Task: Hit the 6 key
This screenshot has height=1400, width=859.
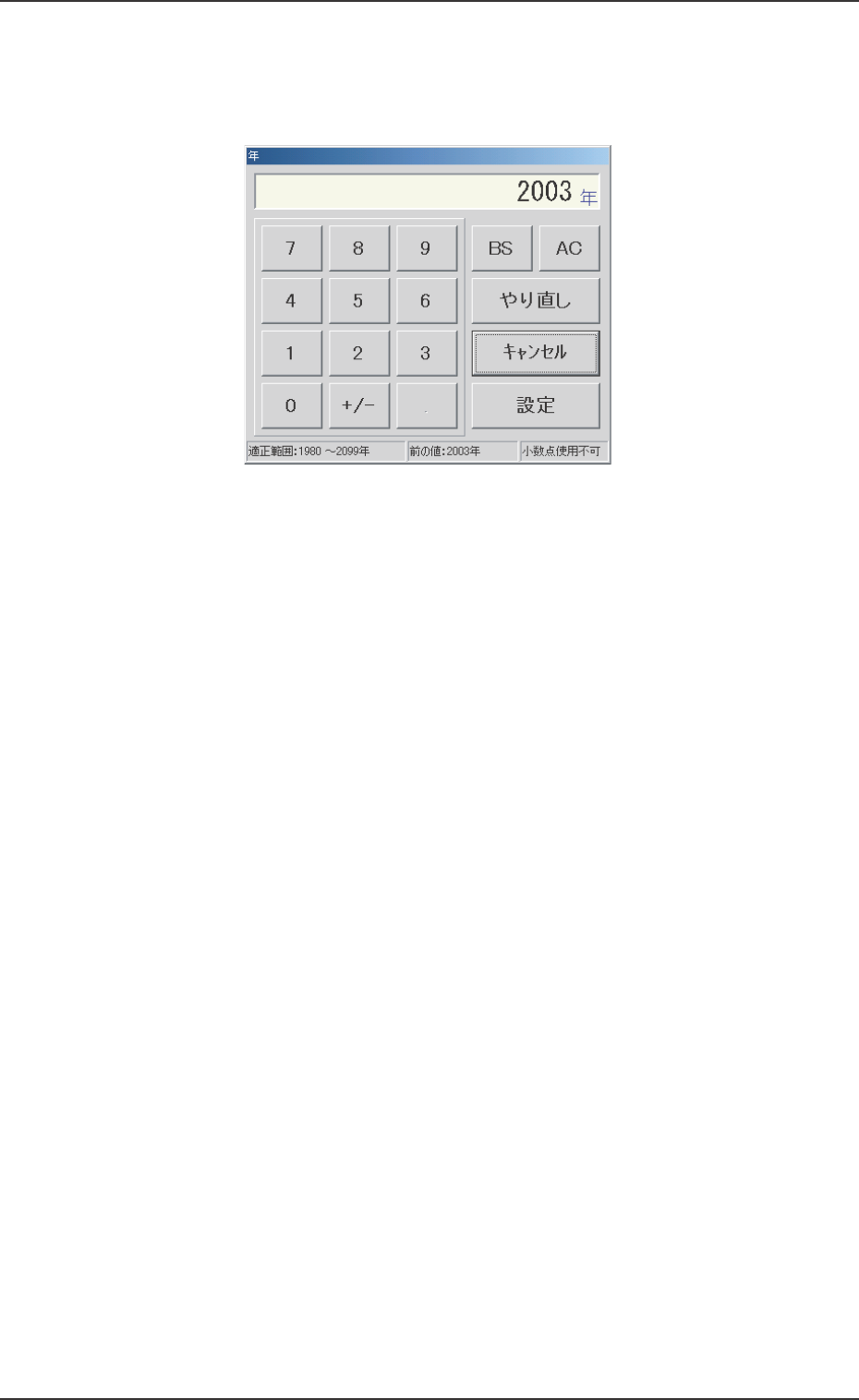Action: pos(426,301)
